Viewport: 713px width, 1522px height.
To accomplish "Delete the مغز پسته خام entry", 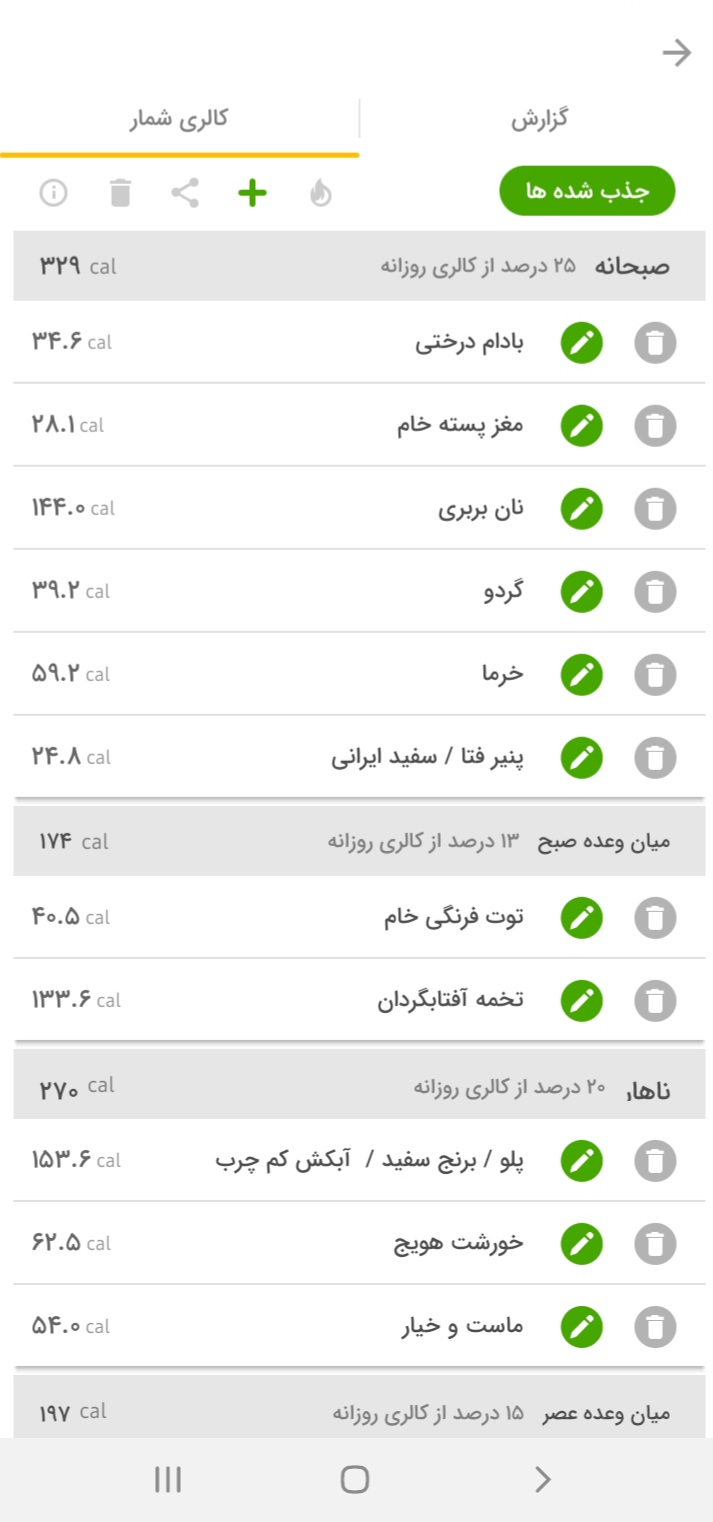I will coord(655,426).
